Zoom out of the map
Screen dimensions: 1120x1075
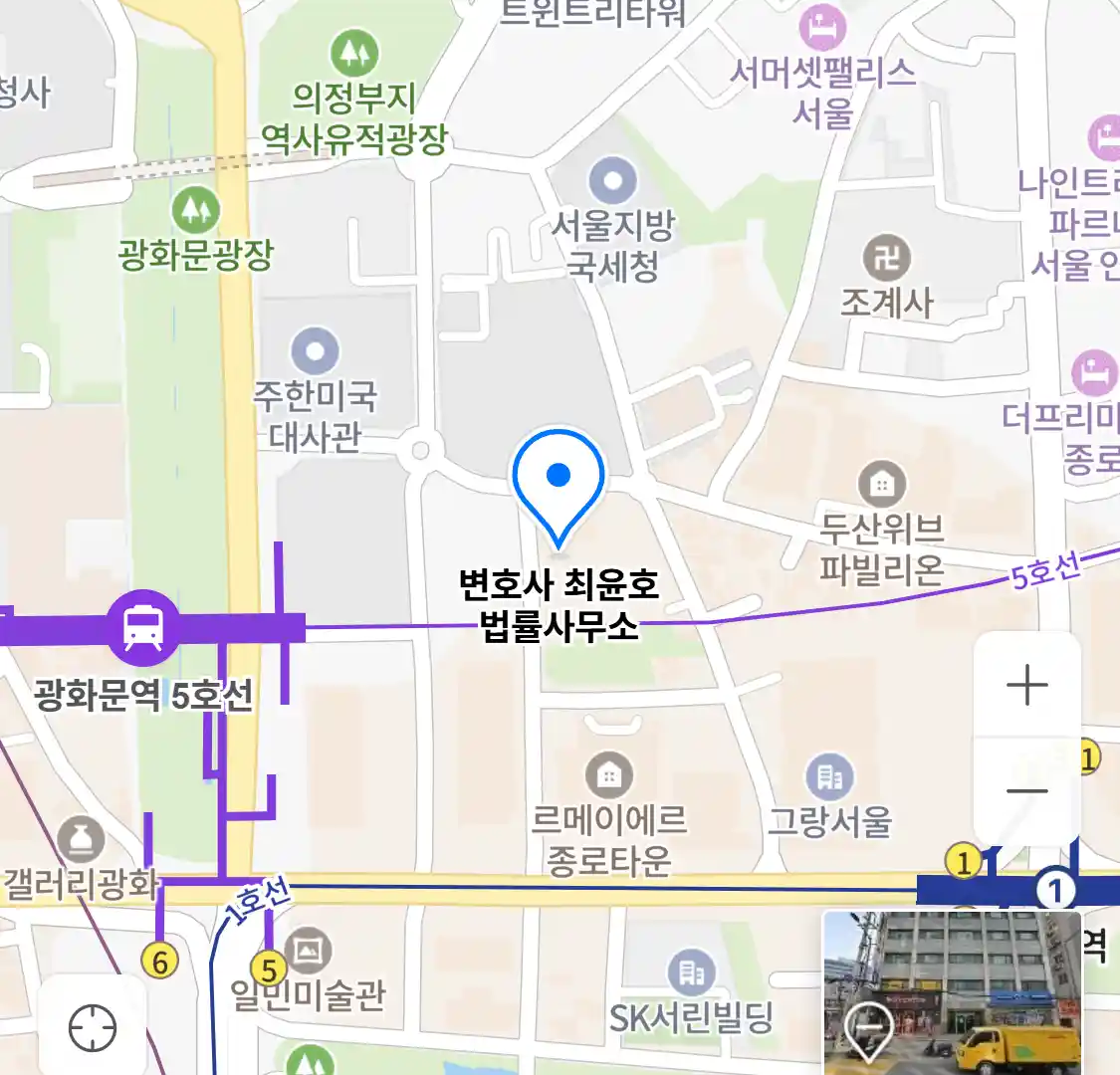click(1026, 792)
